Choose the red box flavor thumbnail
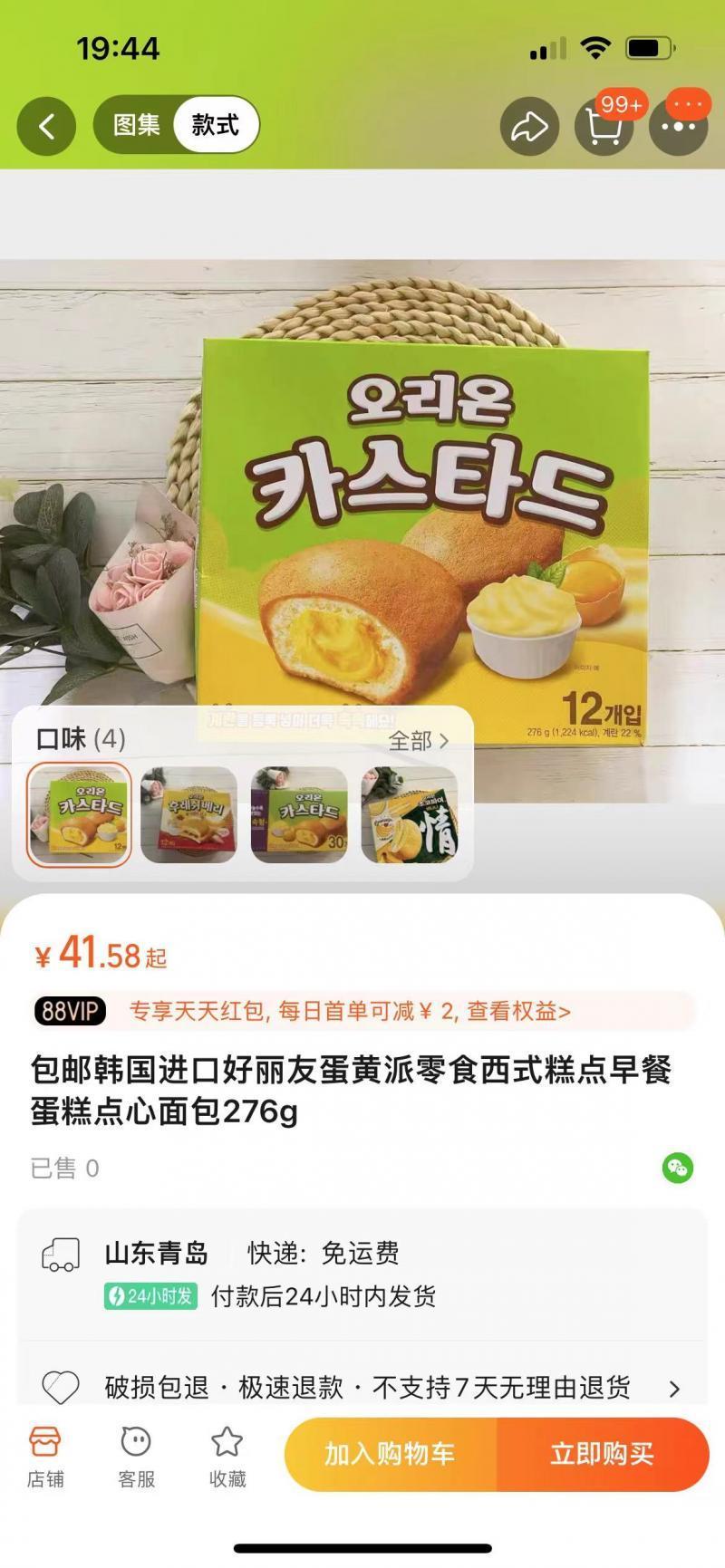Screen dimensions: 725x1568 [189, 814]
